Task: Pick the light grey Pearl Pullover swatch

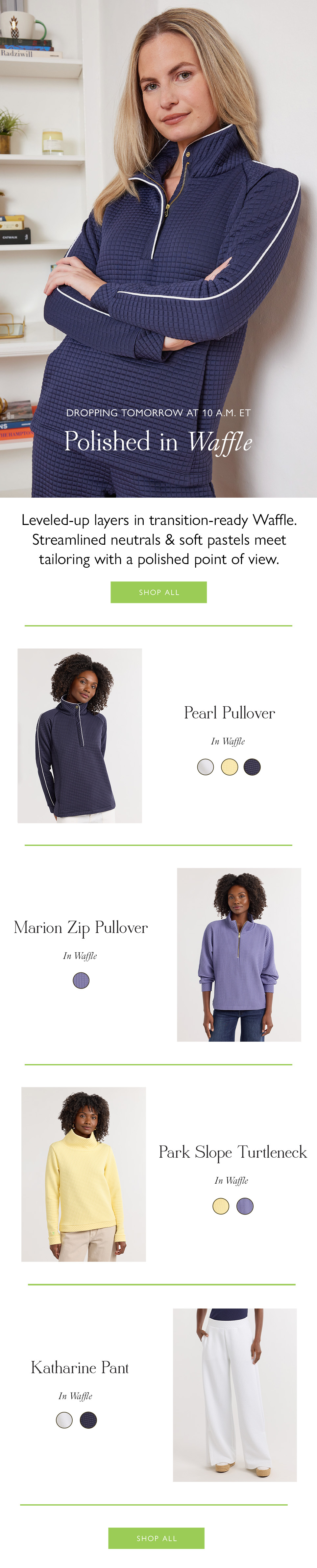Action: (x=206, y=767)
